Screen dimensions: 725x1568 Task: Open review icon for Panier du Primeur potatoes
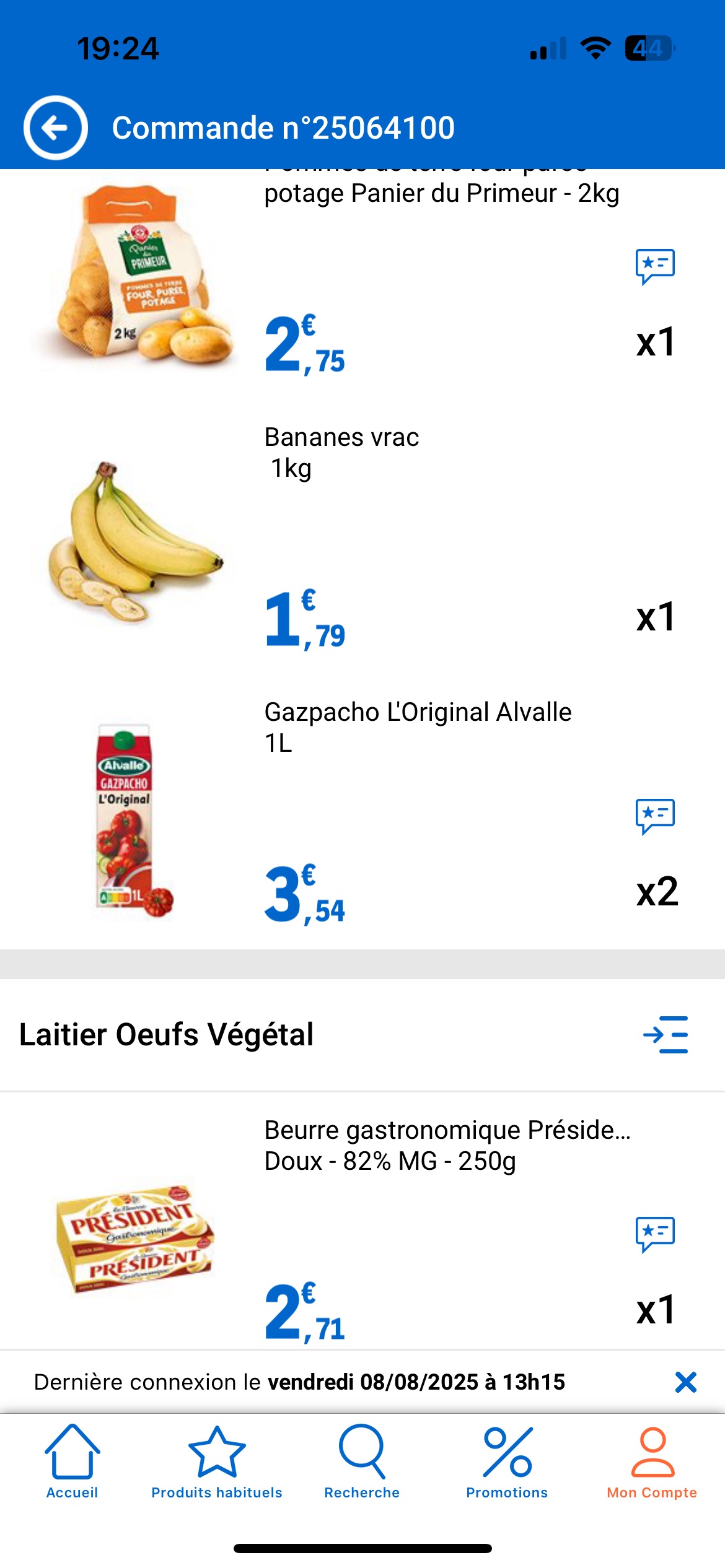655,267
